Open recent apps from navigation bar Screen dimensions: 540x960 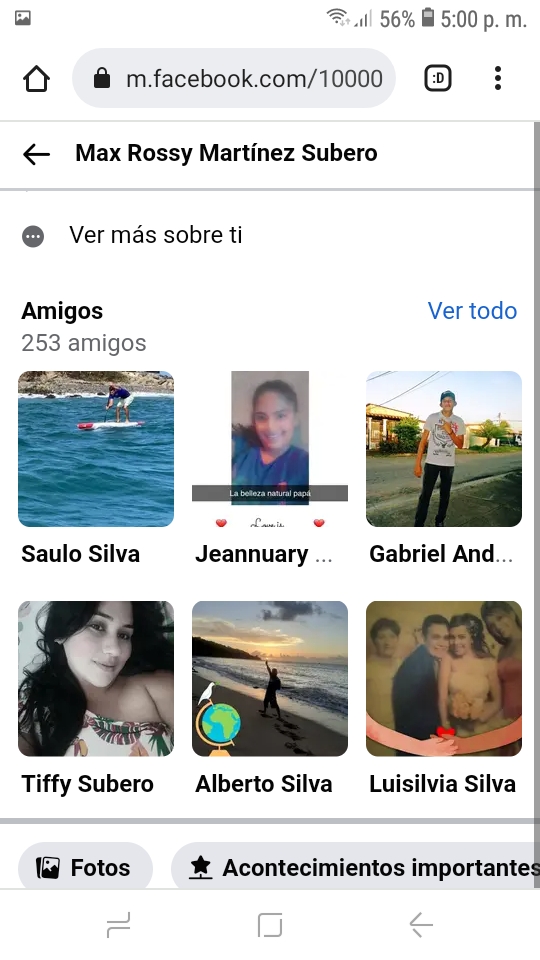pos(118,924)
